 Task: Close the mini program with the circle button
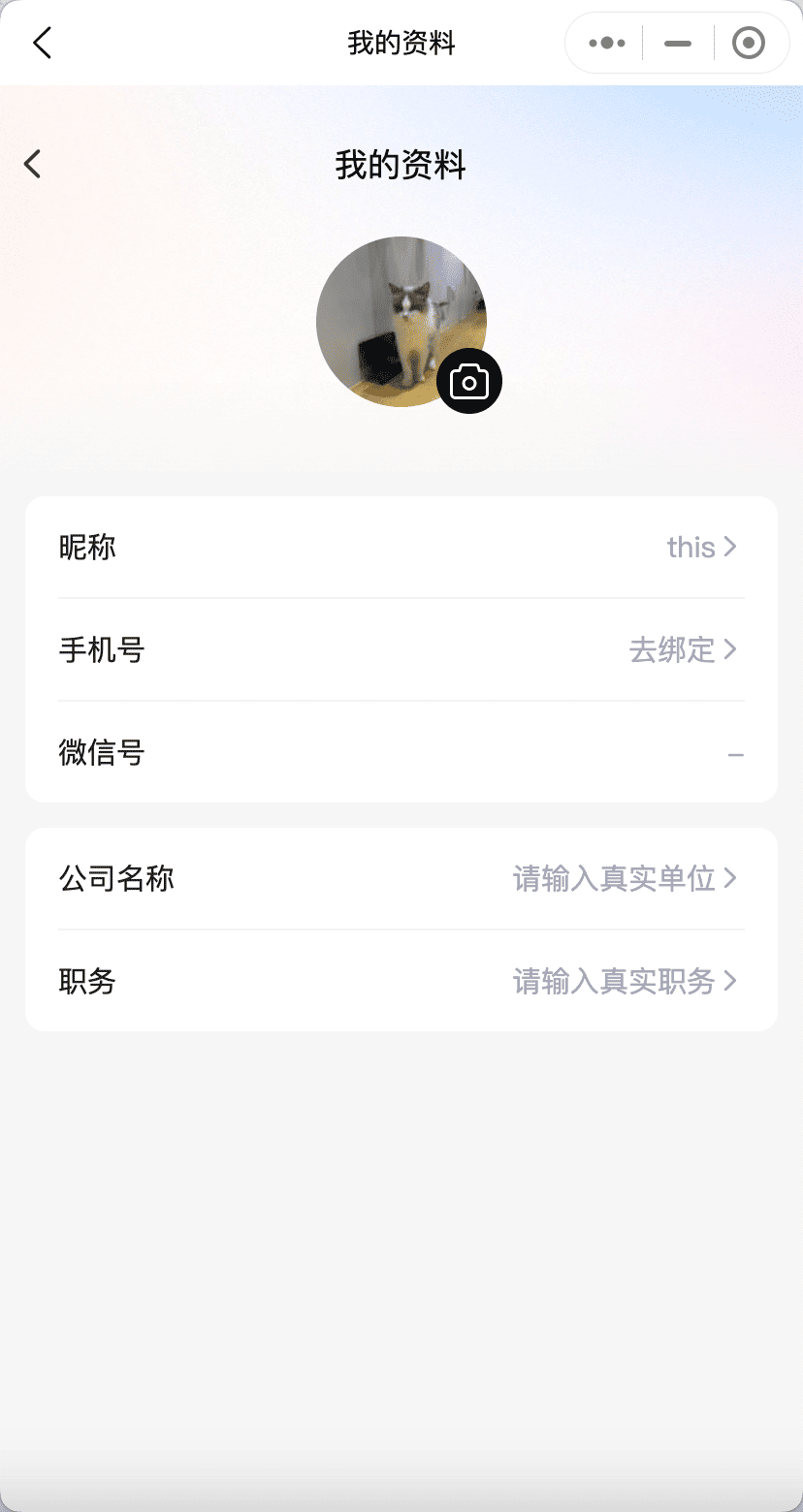(749, 44)
